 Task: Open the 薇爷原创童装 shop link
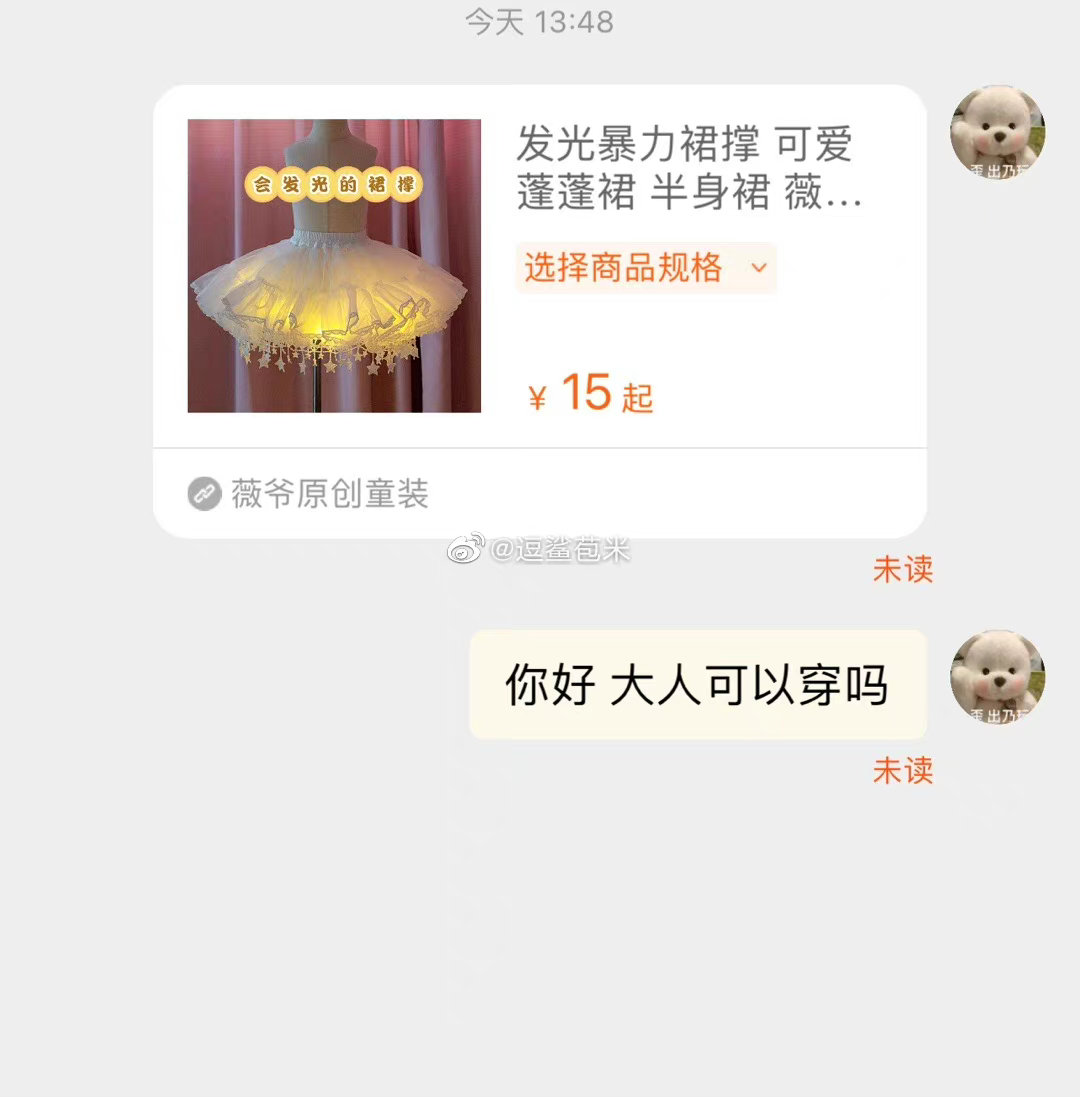click(330, 493)
